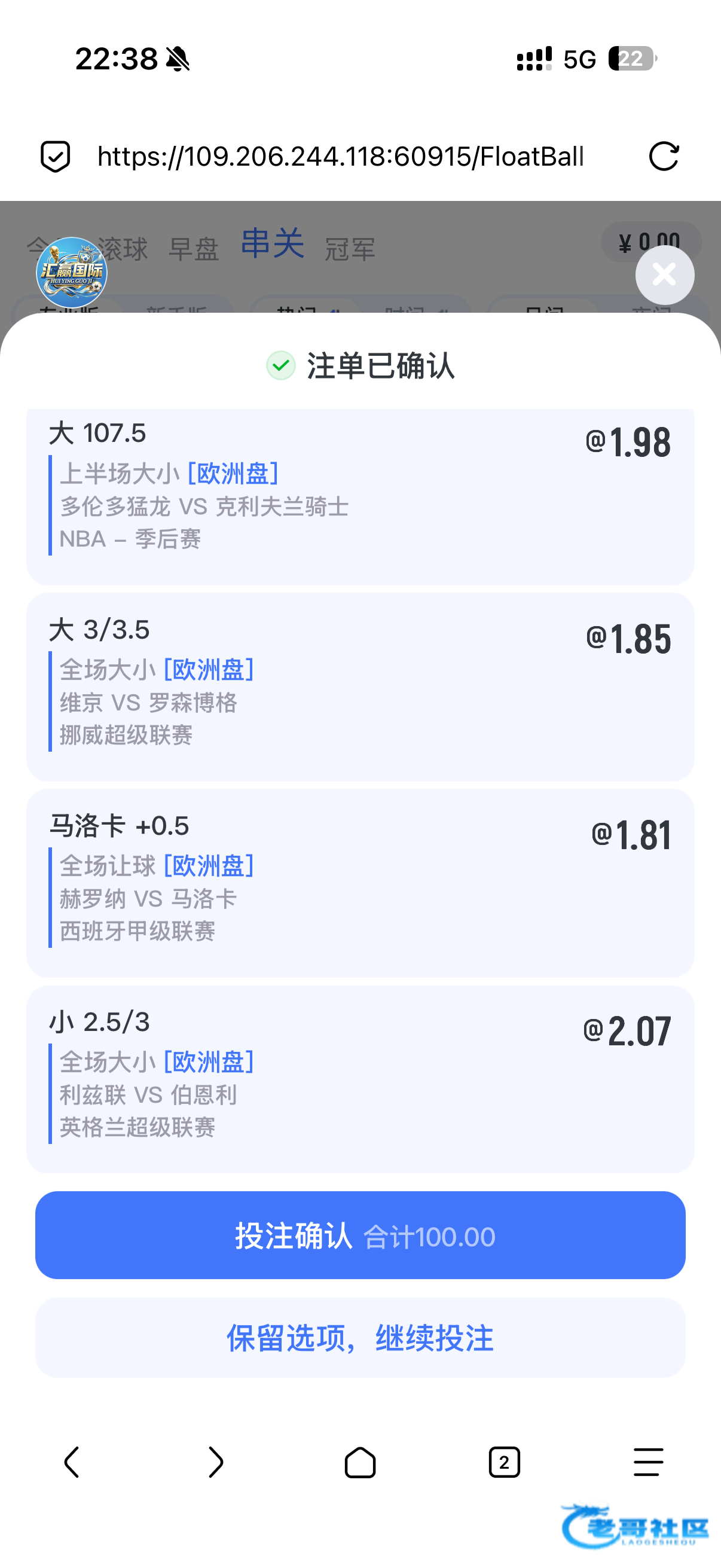Go back with the browser back arrow
The image size is (721, 1568).
tap(72, 1462)
